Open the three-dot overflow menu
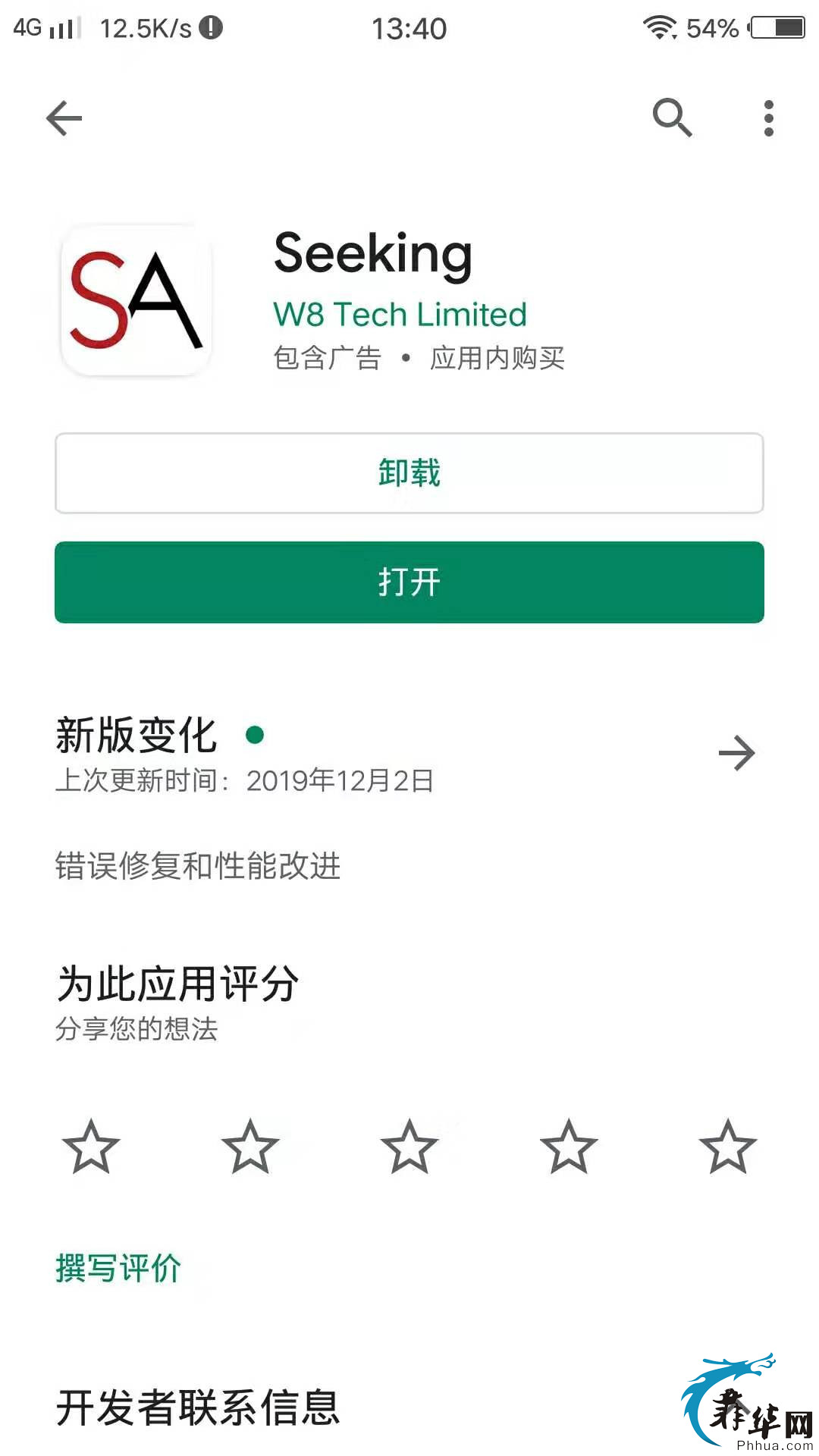 tap(768, 118)
